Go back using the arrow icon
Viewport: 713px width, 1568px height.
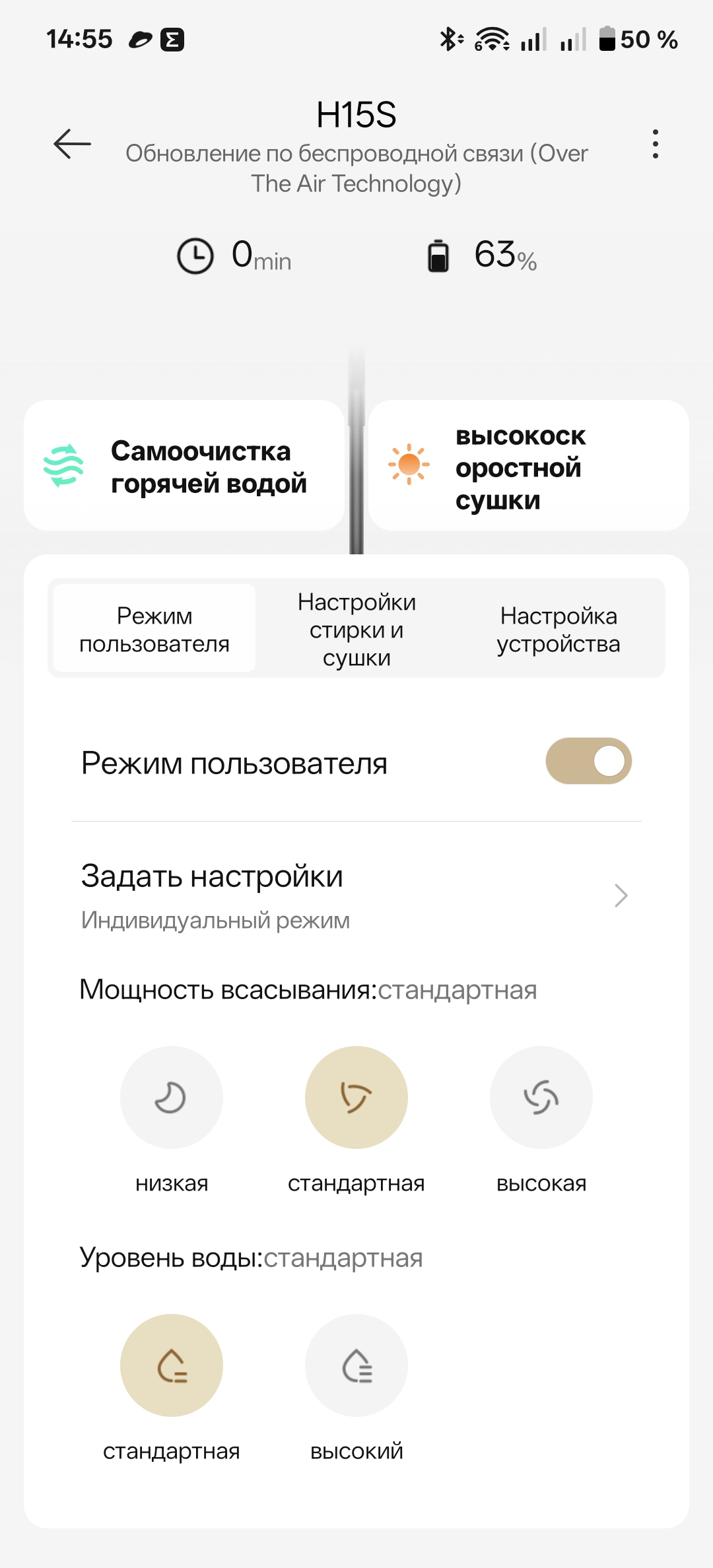[x=72, y=144]
